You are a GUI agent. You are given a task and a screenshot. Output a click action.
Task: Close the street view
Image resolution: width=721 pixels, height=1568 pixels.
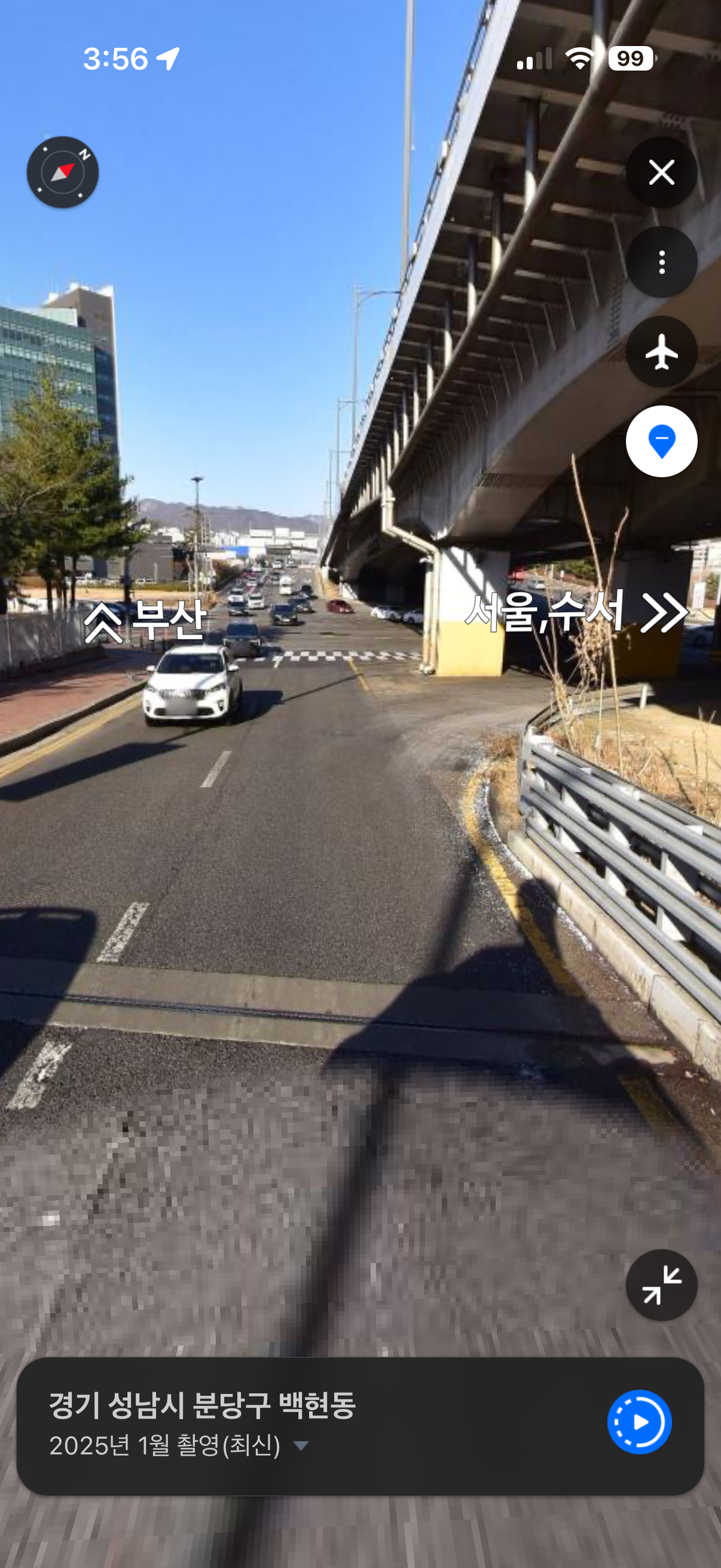pos(661,172)
